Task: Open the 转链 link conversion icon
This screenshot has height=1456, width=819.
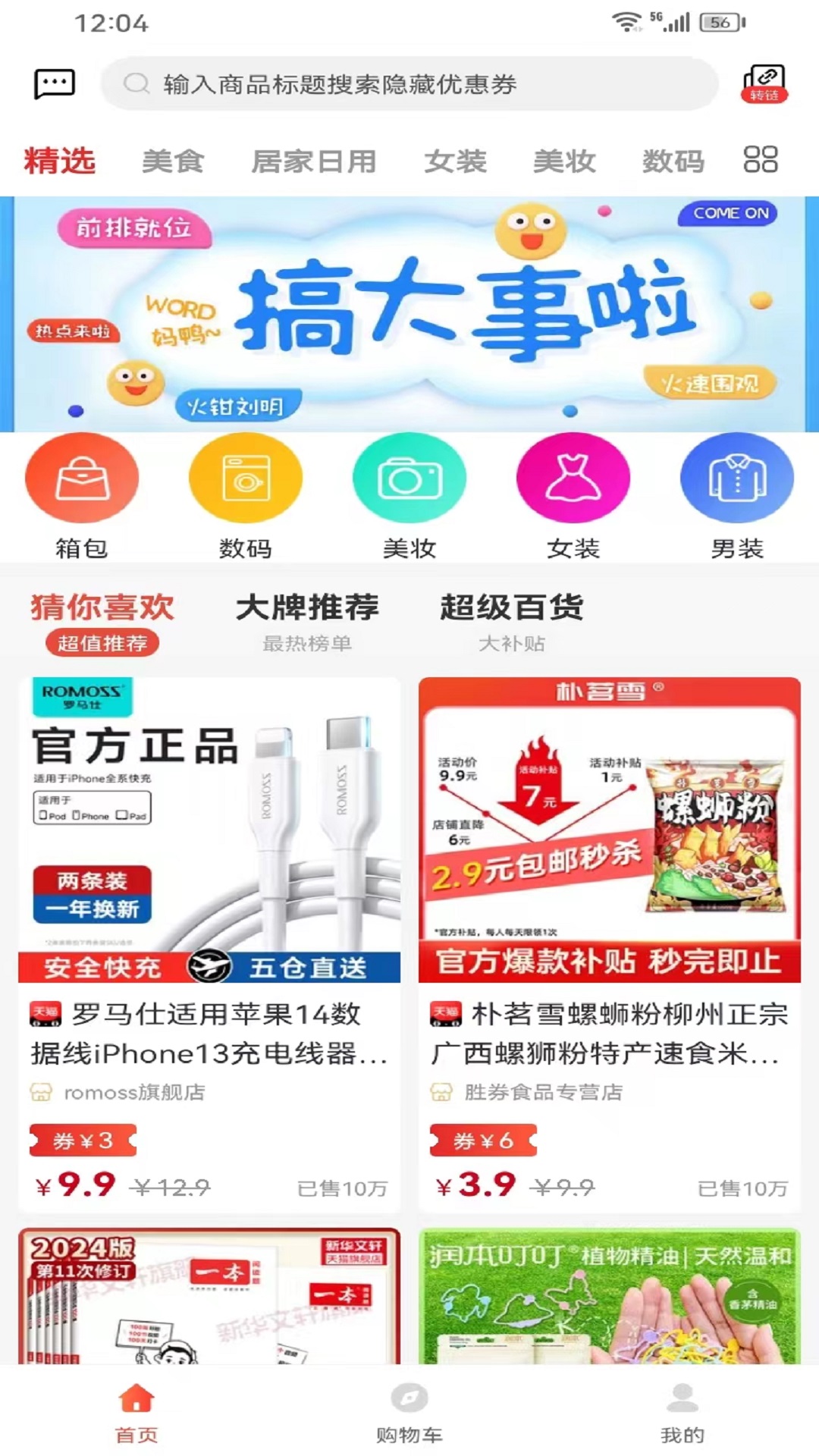Action: coord(764,83)
